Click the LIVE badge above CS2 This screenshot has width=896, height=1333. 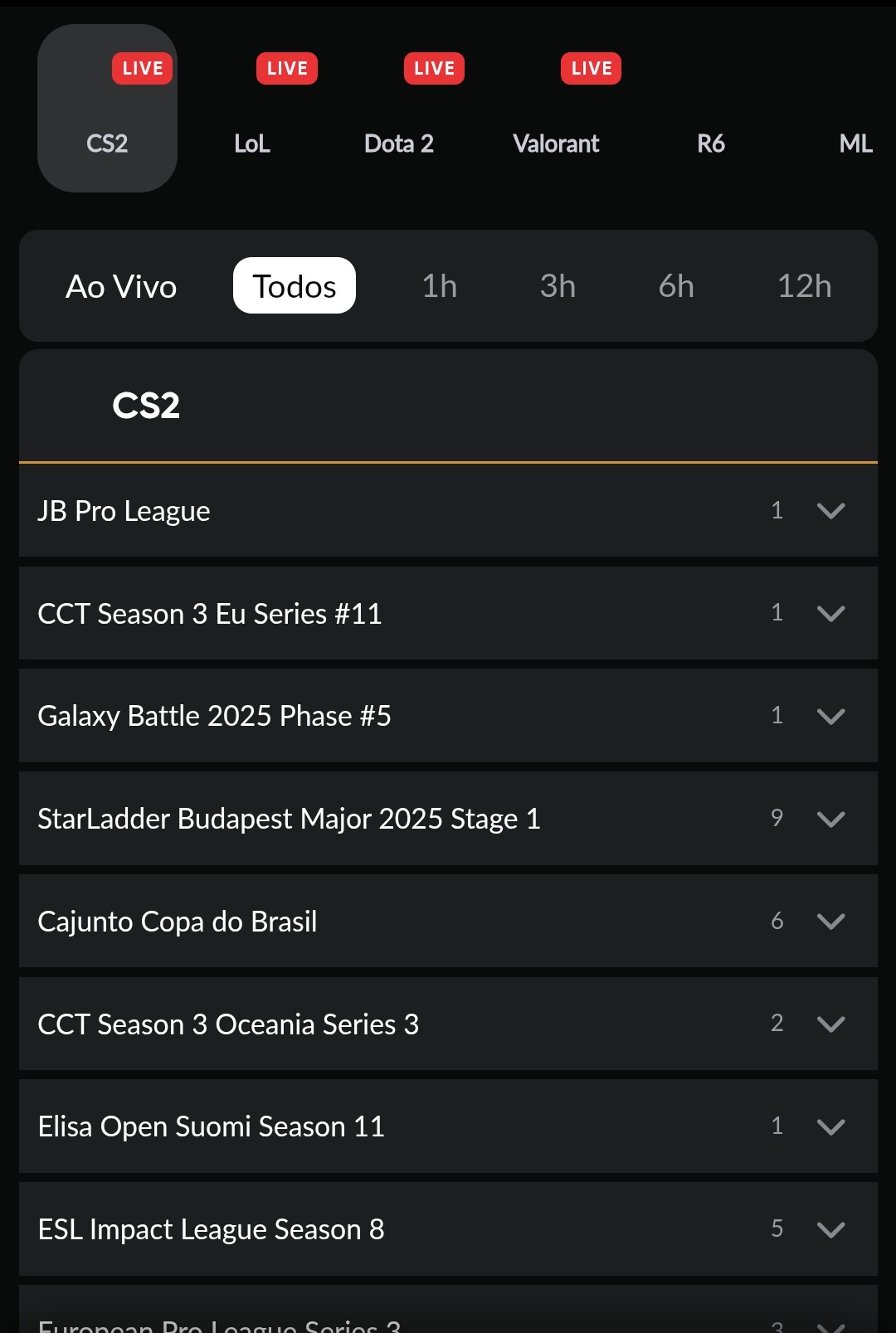point(141,68)
